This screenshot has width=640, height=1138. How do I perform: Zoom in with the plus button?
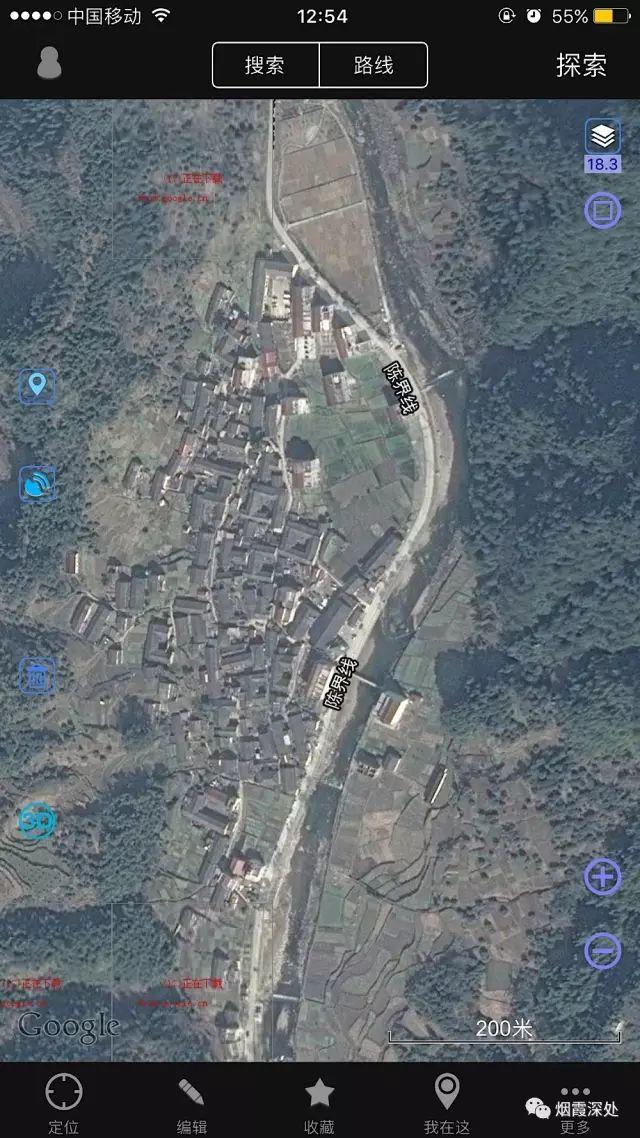(602, 877)
